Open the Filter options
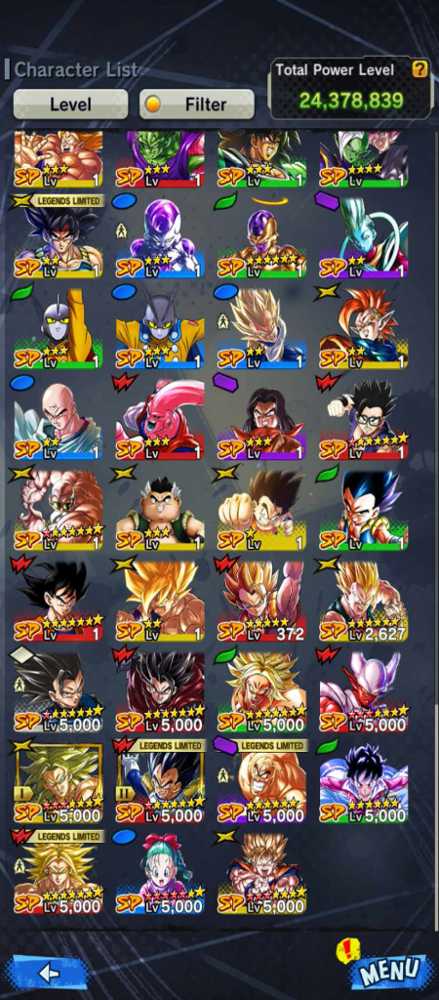439x1000 pixels. 197,104
